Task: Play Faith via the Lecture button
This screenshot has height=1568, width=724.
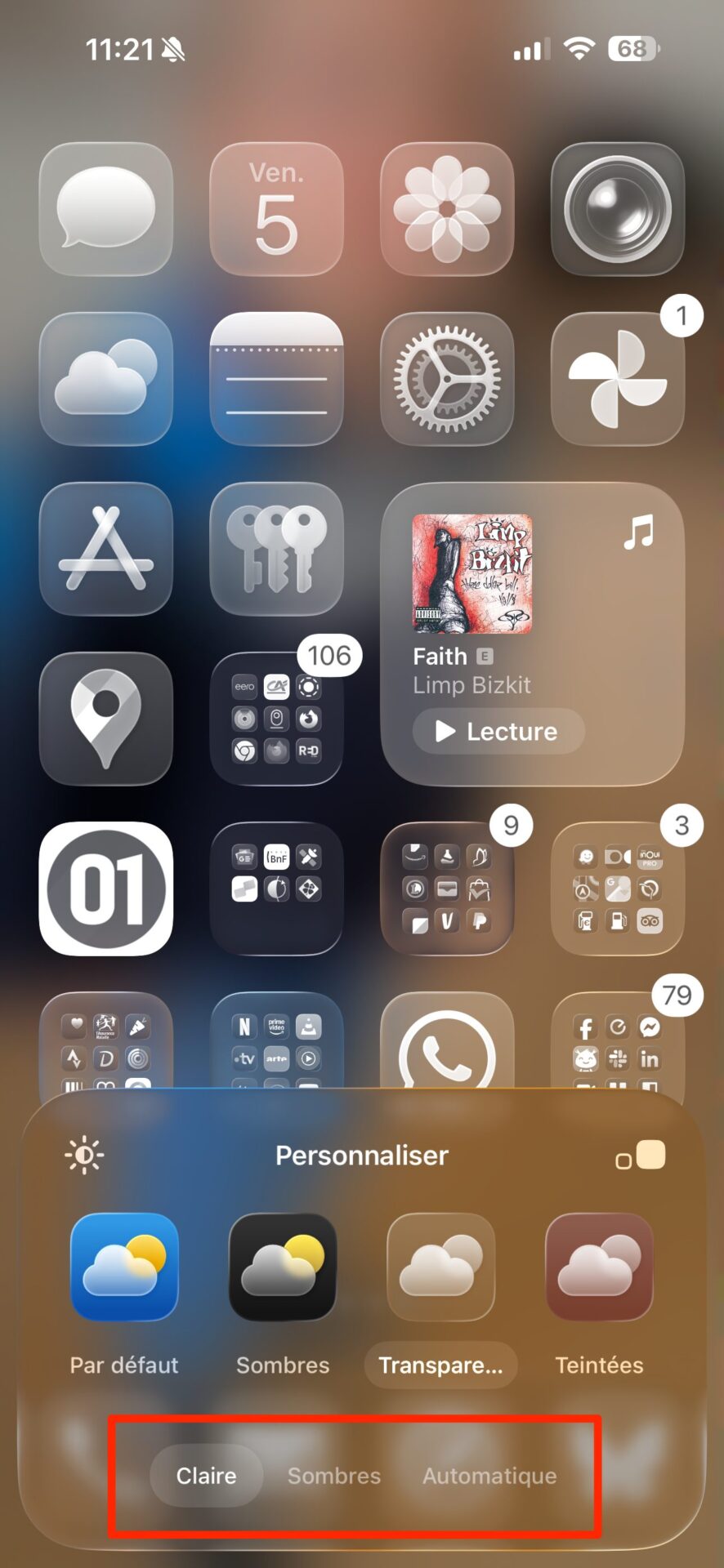Action: point(498,731)
